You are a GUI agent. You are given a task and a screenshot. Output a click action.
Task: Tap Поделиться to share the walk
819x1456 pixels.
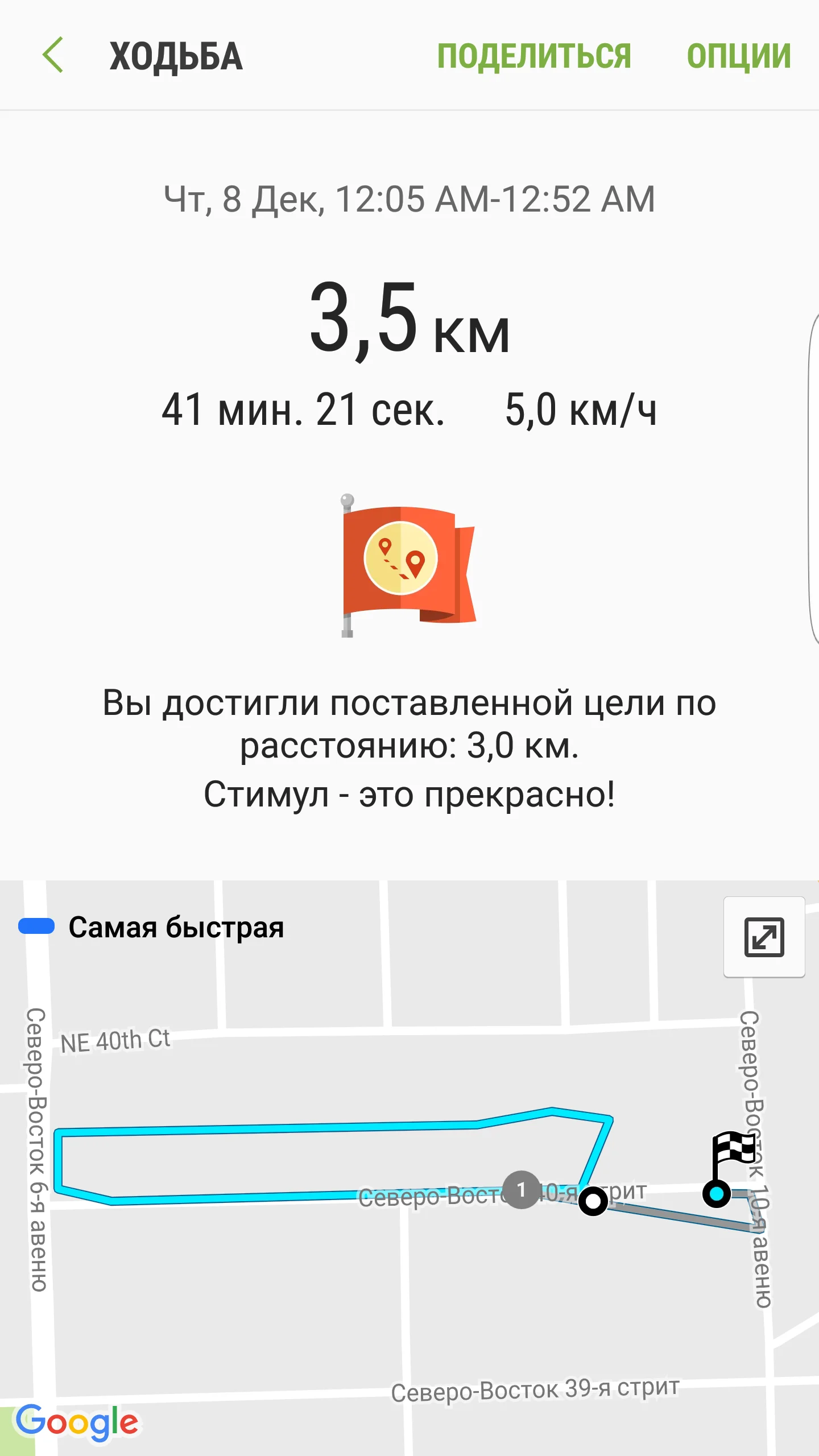tap(533, 56)
